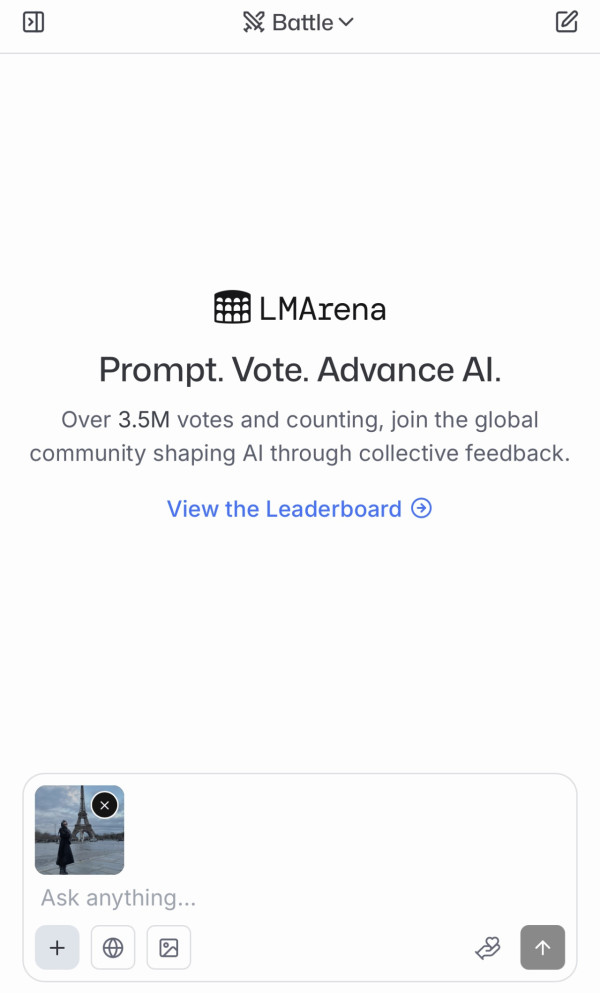Select the image generation icon
The width and height of the screenshot is (600, 993).
coord(169,948)
